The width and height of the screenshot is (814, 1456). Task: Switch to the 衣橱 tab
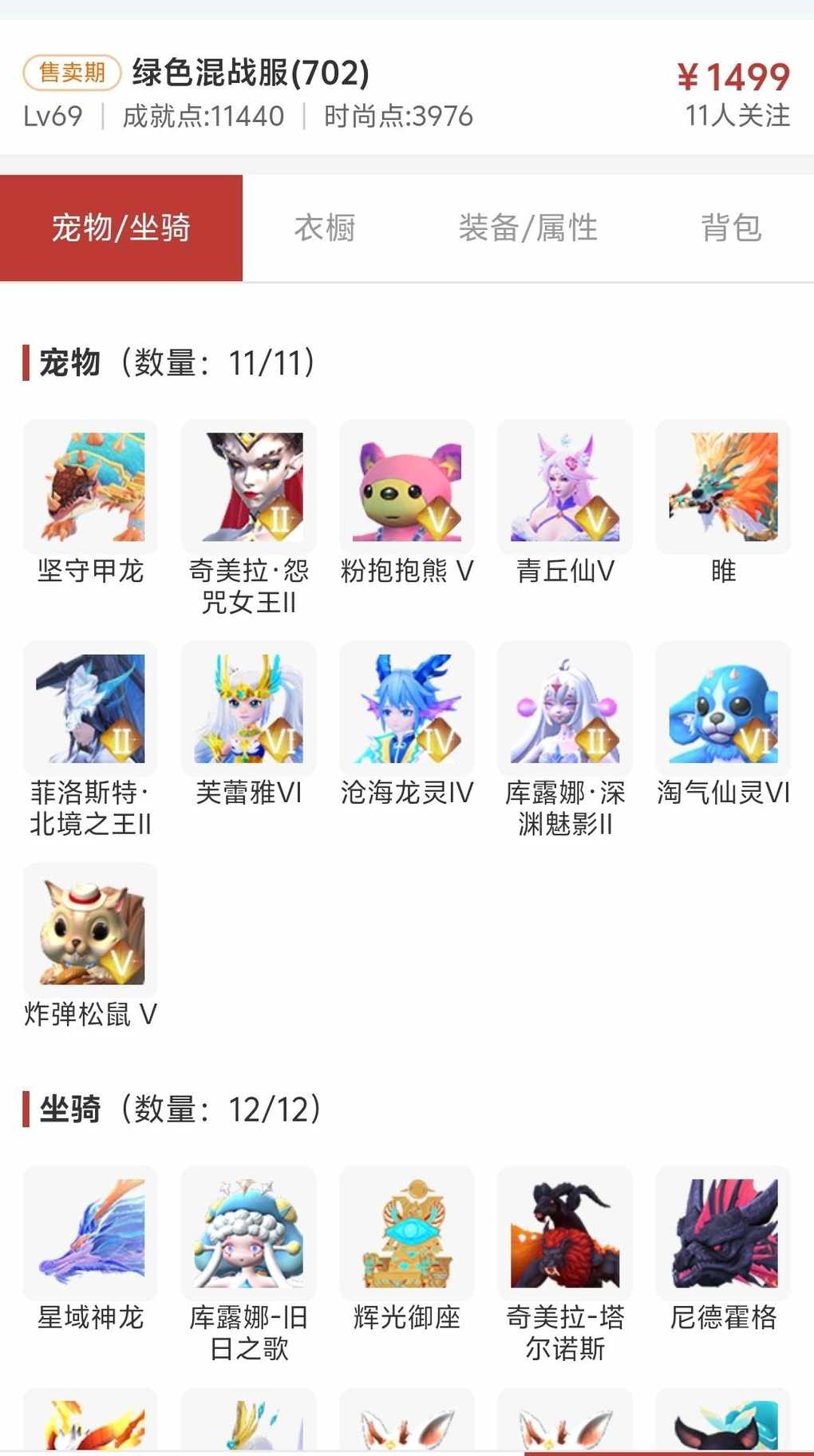pyautogui.click(x=324, y=228)
